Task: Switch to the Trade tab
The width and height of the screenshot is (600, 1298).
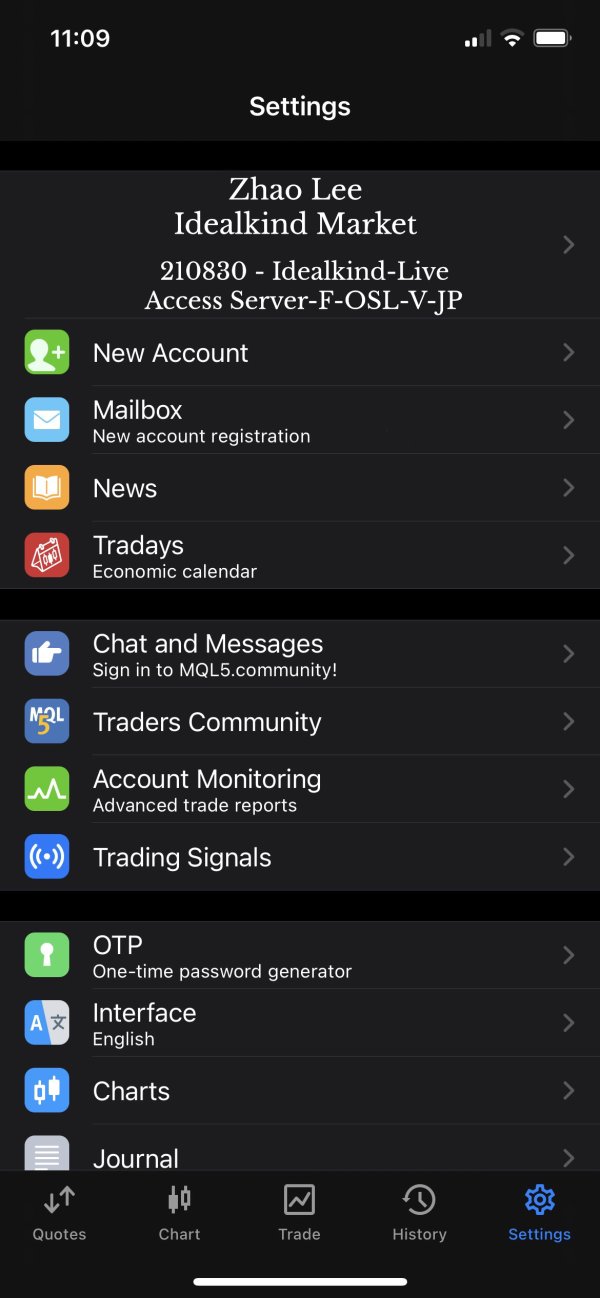Action: coord(299,1213)
